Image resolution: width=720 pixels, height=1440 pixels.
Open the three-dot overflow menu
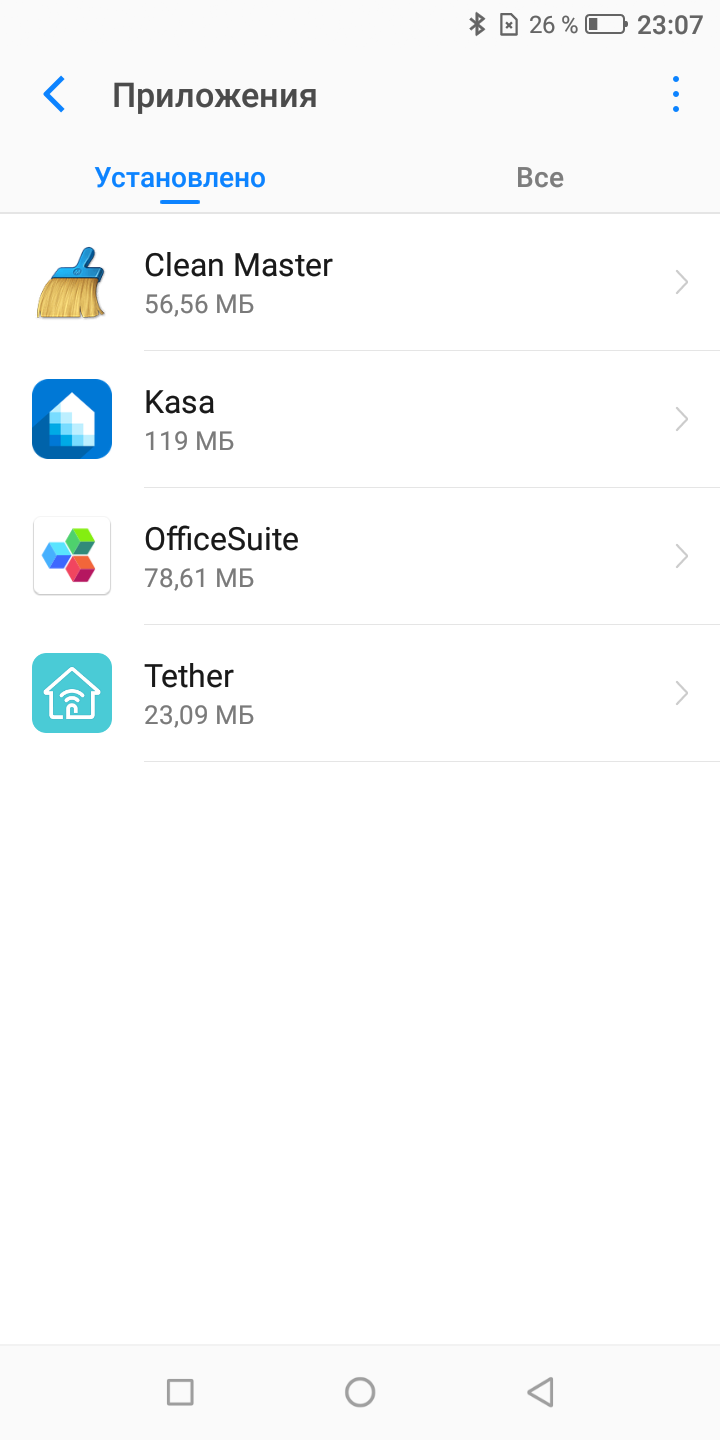[x=676, y=95]
